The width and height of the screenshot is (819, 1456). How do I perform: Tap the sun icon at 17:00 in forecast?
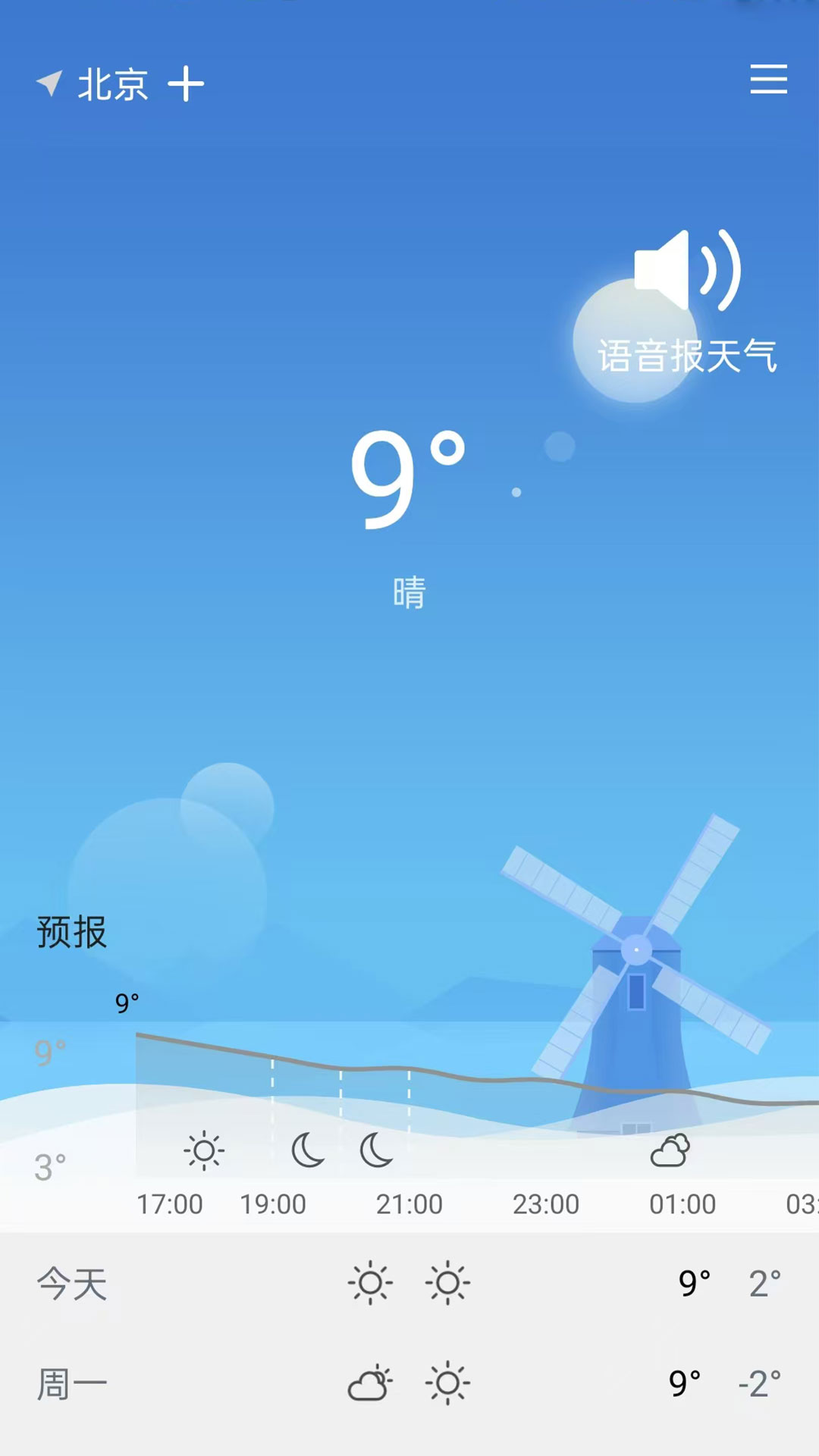tap(203, 1152)
